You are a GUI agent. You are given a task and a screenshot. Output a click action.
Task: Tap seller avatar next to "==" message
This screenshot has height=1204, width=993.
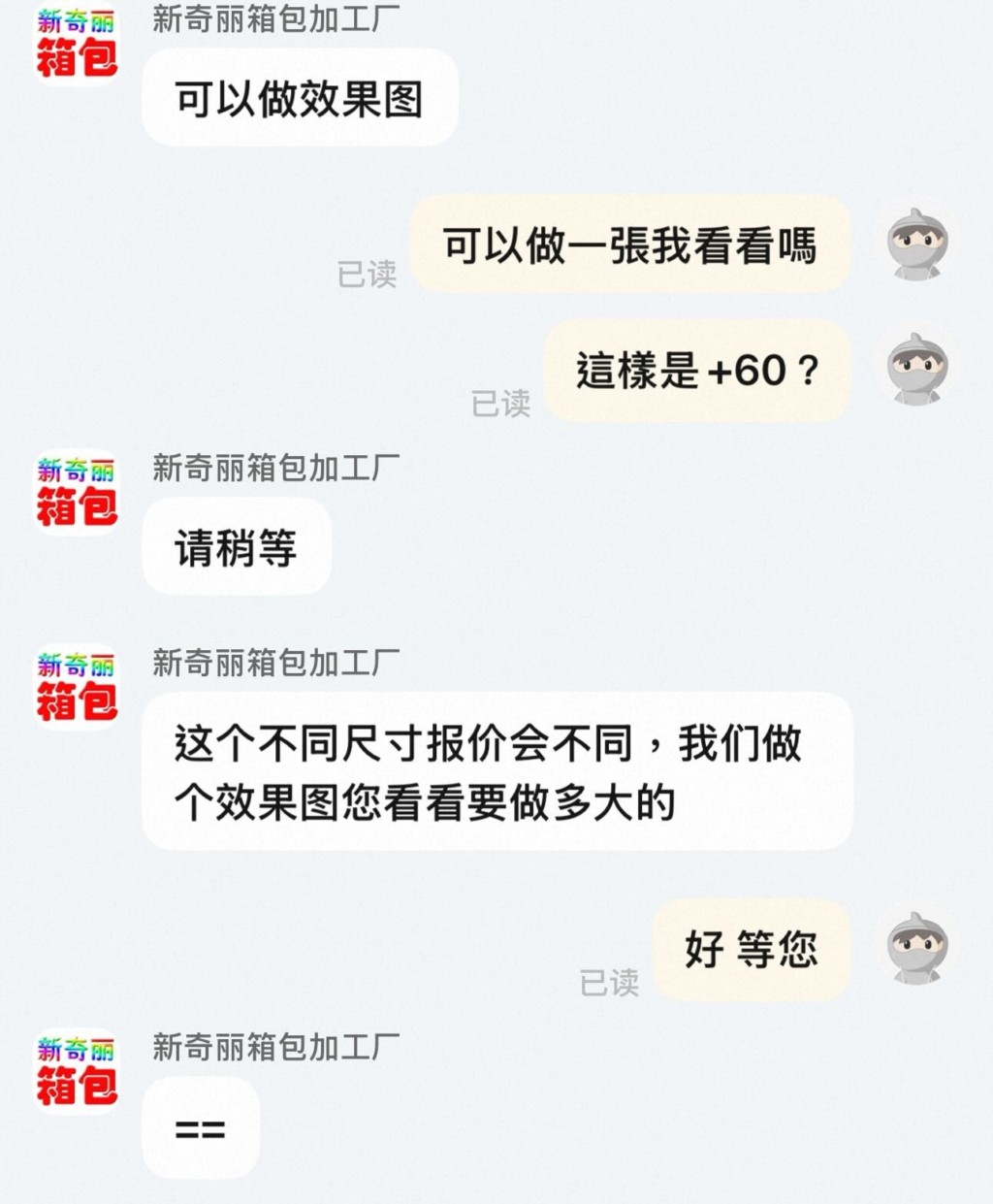click(77, 1071)
